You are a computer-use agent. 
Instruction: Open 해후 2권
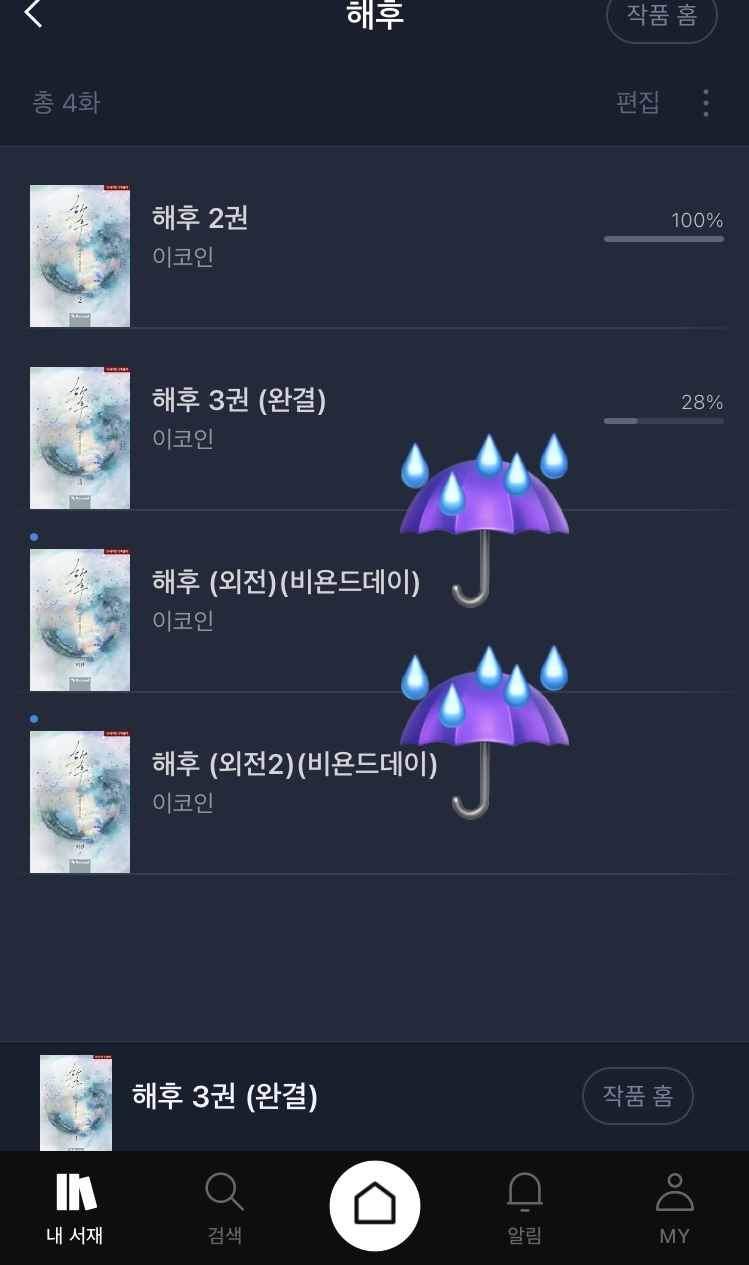pos(200,218)
